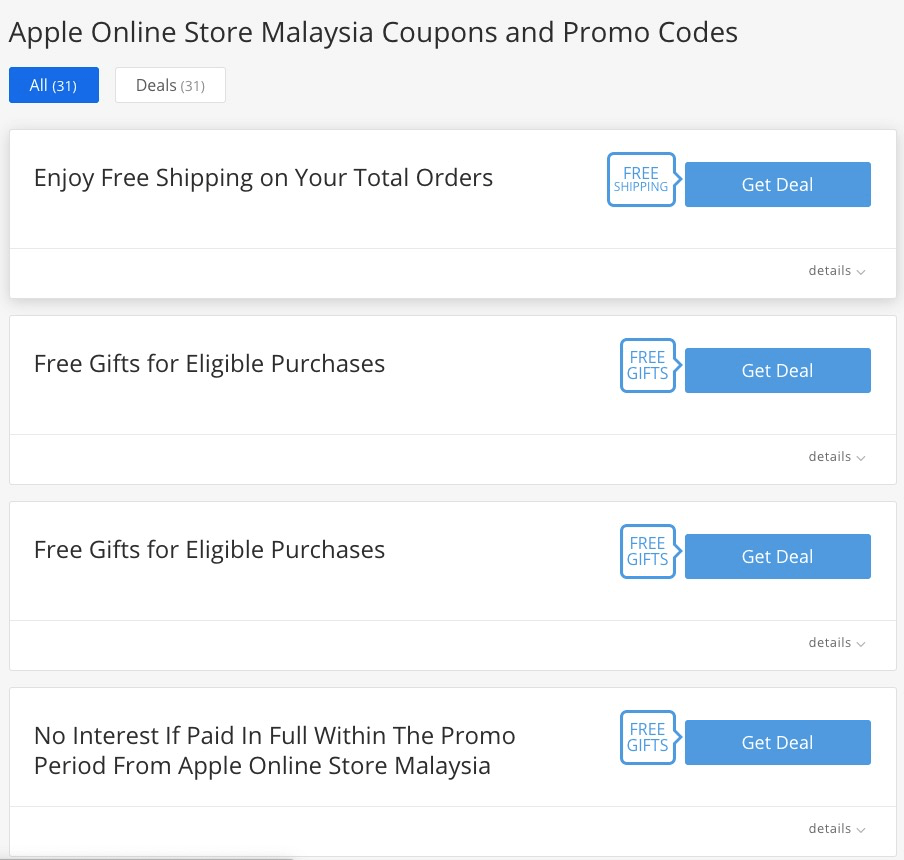The image size is (904, 860).
Task: Open the Enjoy Free Shipping on Your Total Orders title
Action: (x=263, y=178)
